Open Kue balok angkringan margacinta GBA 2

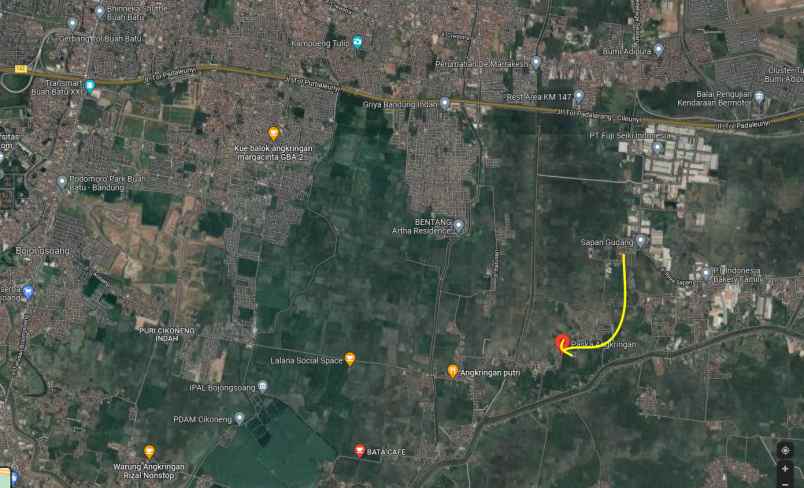(x=273, y=134)
